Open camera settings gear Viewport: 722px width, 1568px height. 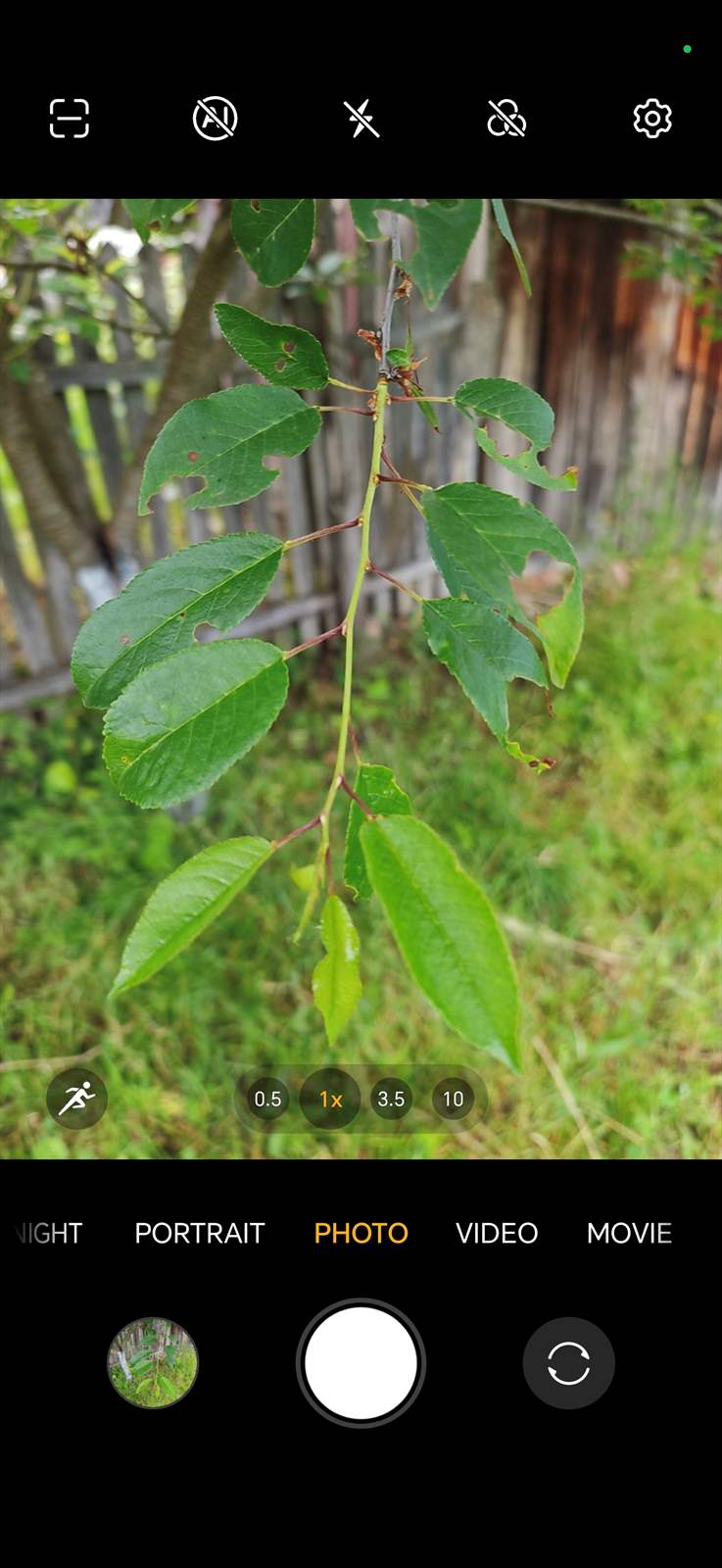click(x=652, y=119)
